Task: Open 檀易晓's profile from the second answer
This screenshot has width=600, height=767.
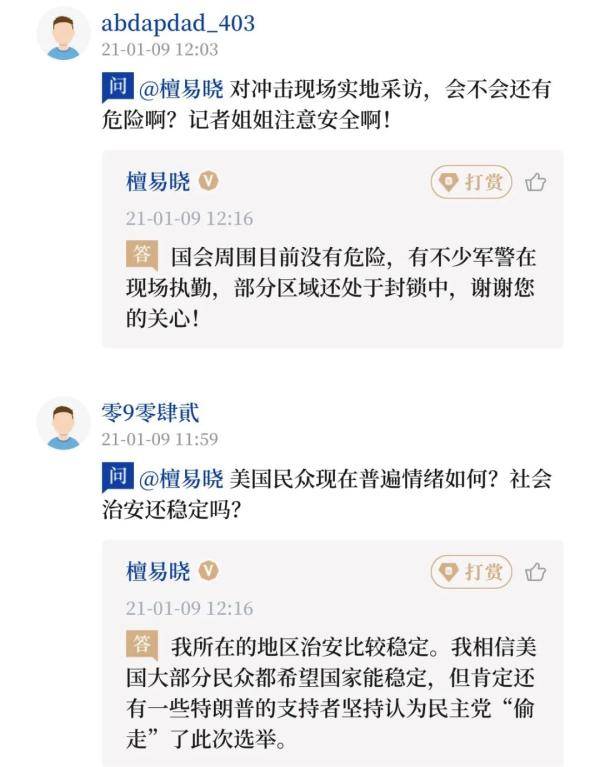Action: click(x=157, y=571)
